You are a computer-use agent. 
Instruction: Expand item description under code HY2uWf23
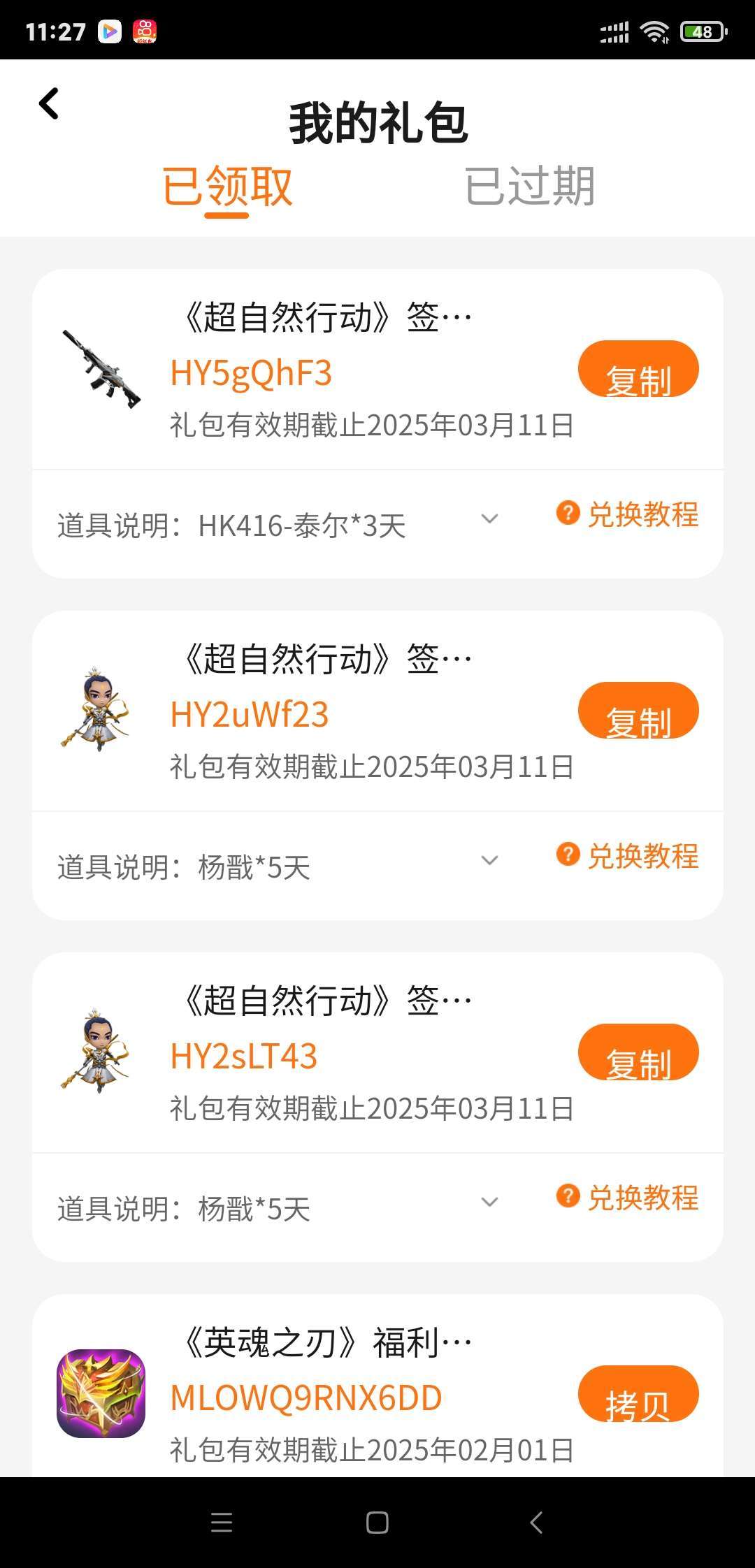(489, 860)
